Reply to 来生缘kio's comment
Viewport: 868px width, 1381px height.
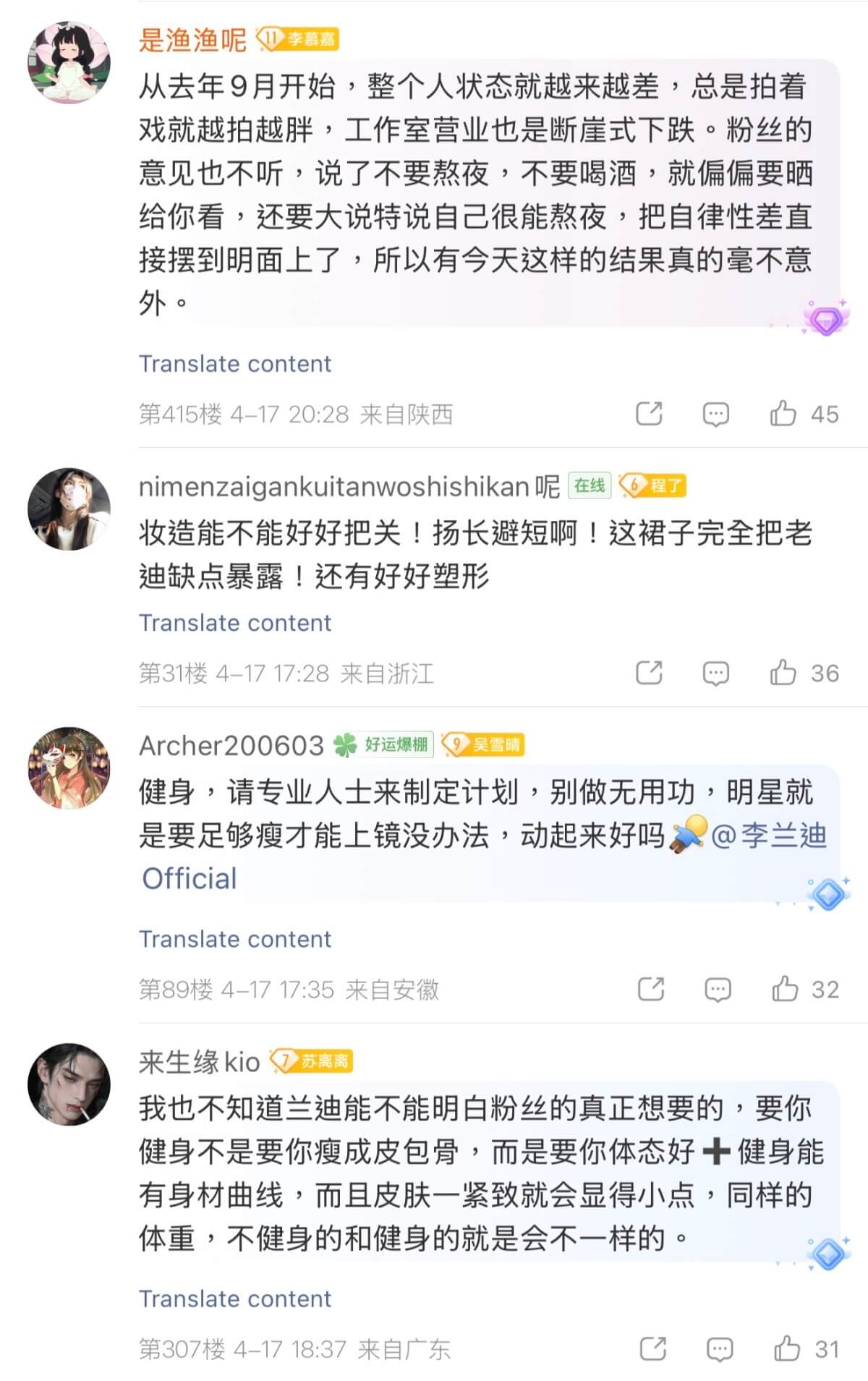[x=719, y=1348]
